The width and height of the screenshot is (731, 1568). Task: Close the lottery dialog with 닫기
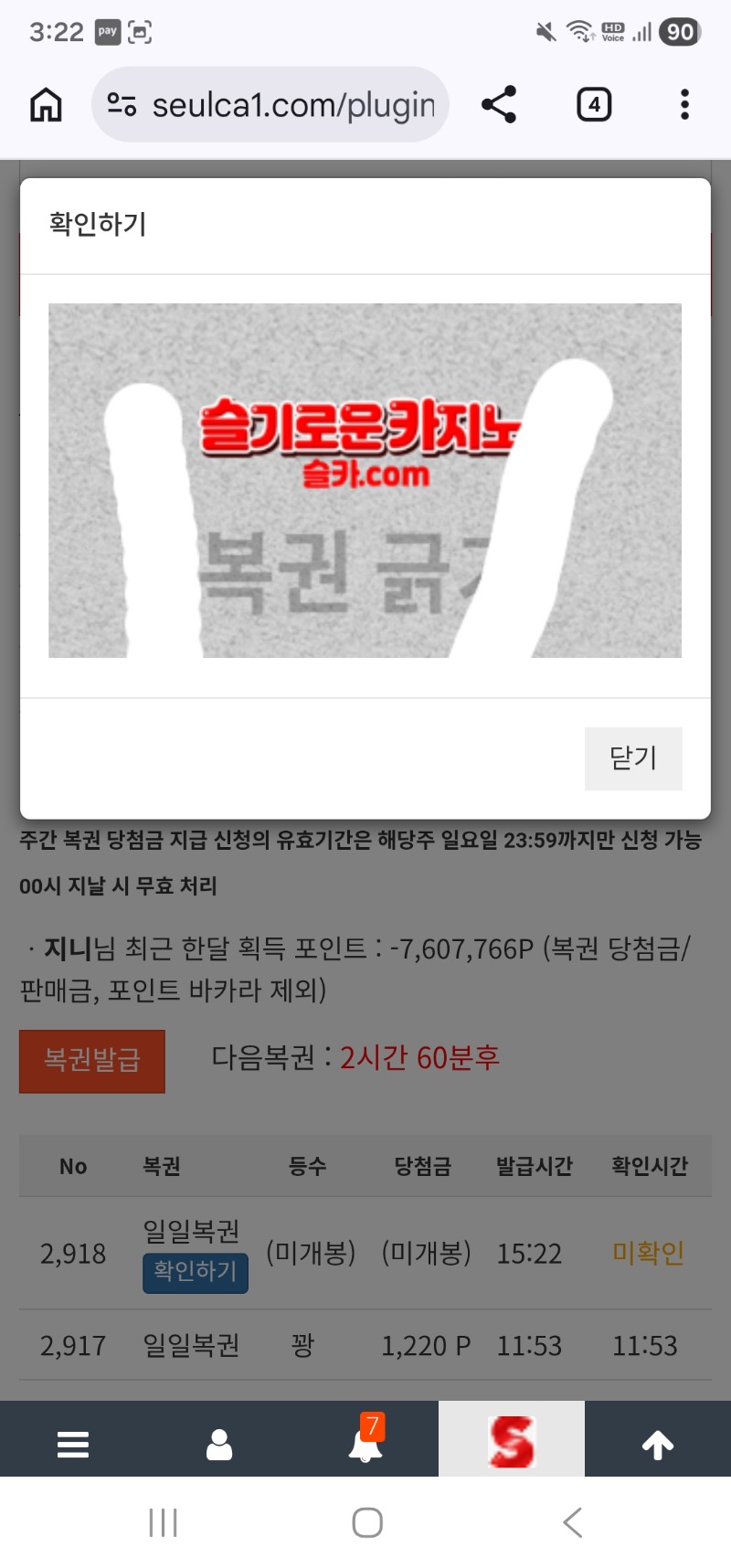tap(632, 758)
